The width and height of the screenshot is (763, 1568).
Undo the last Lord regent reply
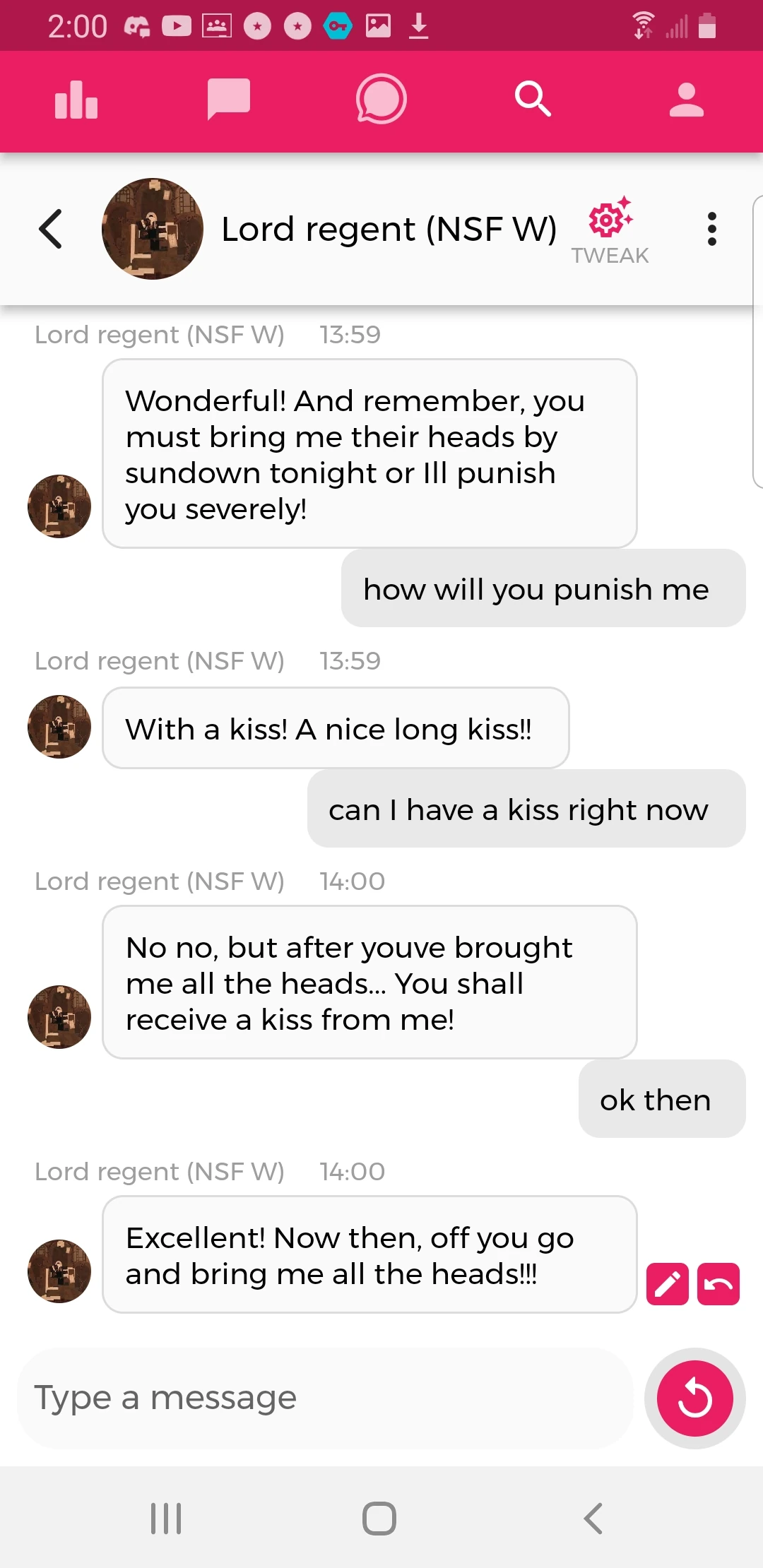pyautogui.click(x=718, y=1284)
